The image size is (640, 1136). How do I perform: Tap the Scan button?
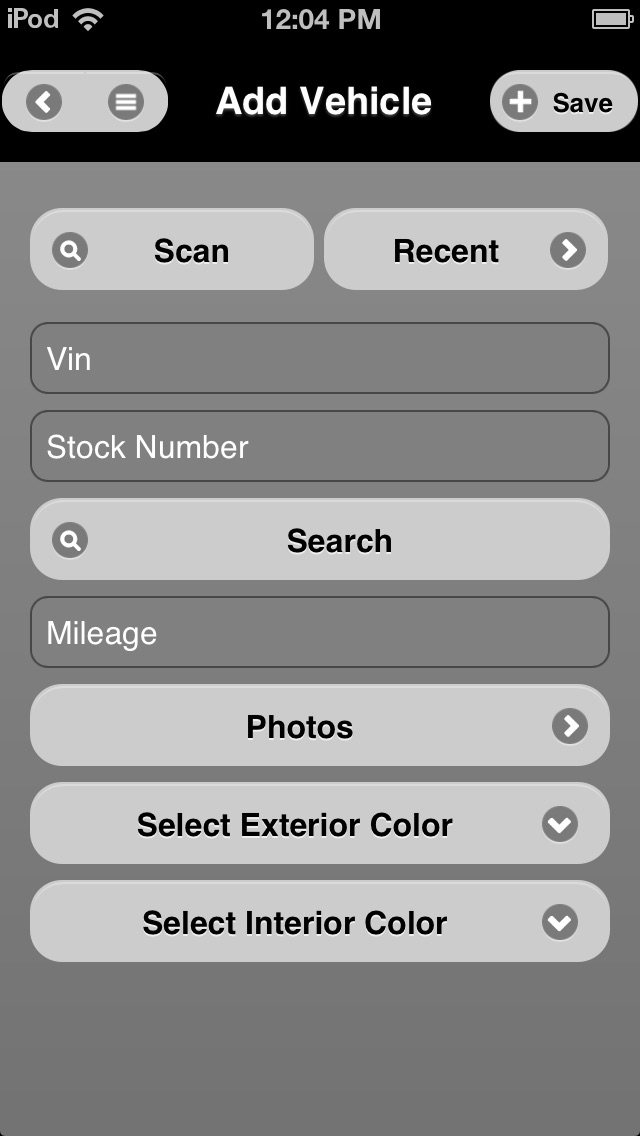click(x=172, y=250)
